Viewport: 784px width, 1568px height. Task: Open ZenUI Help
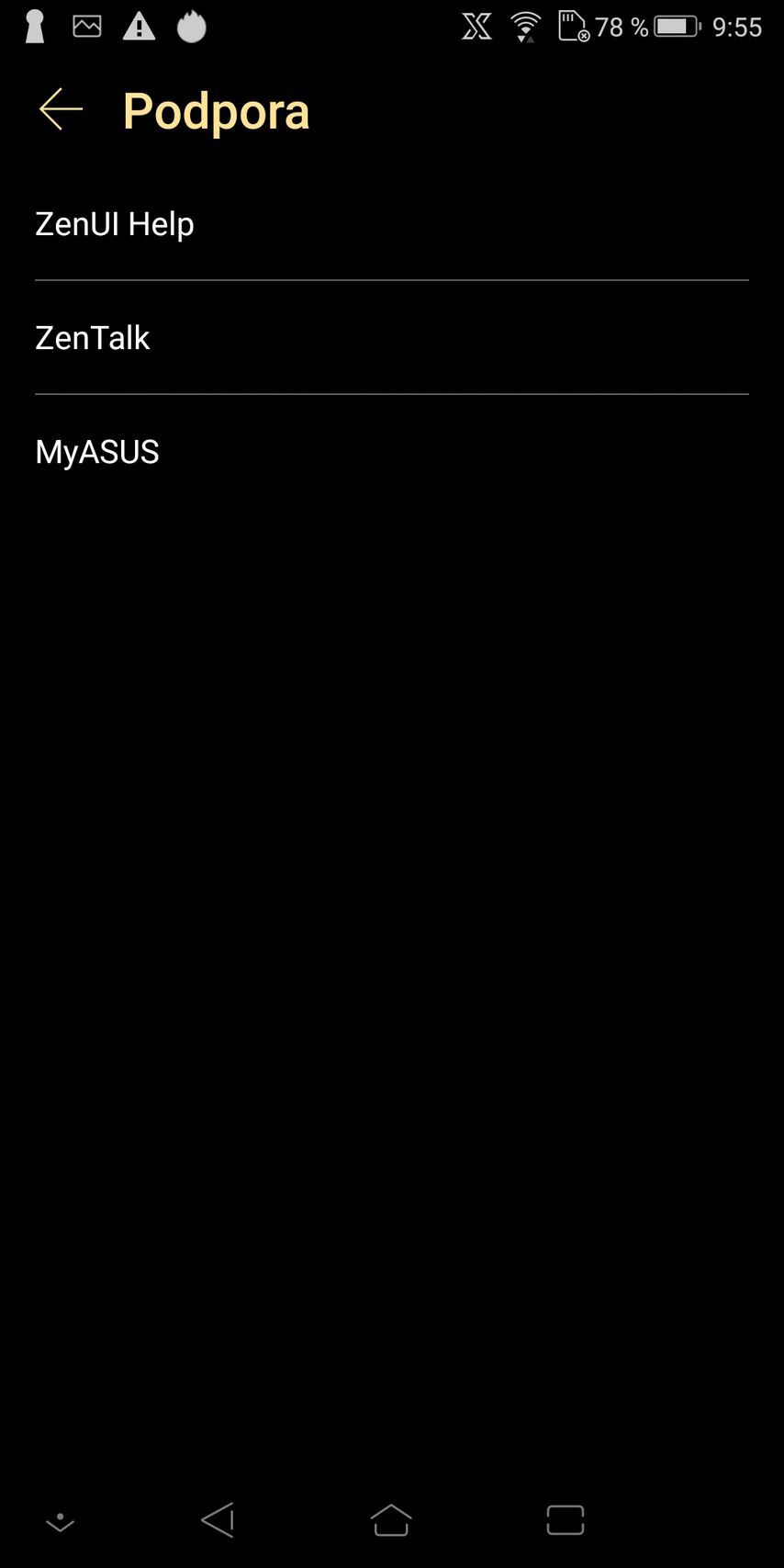point(115,224)
